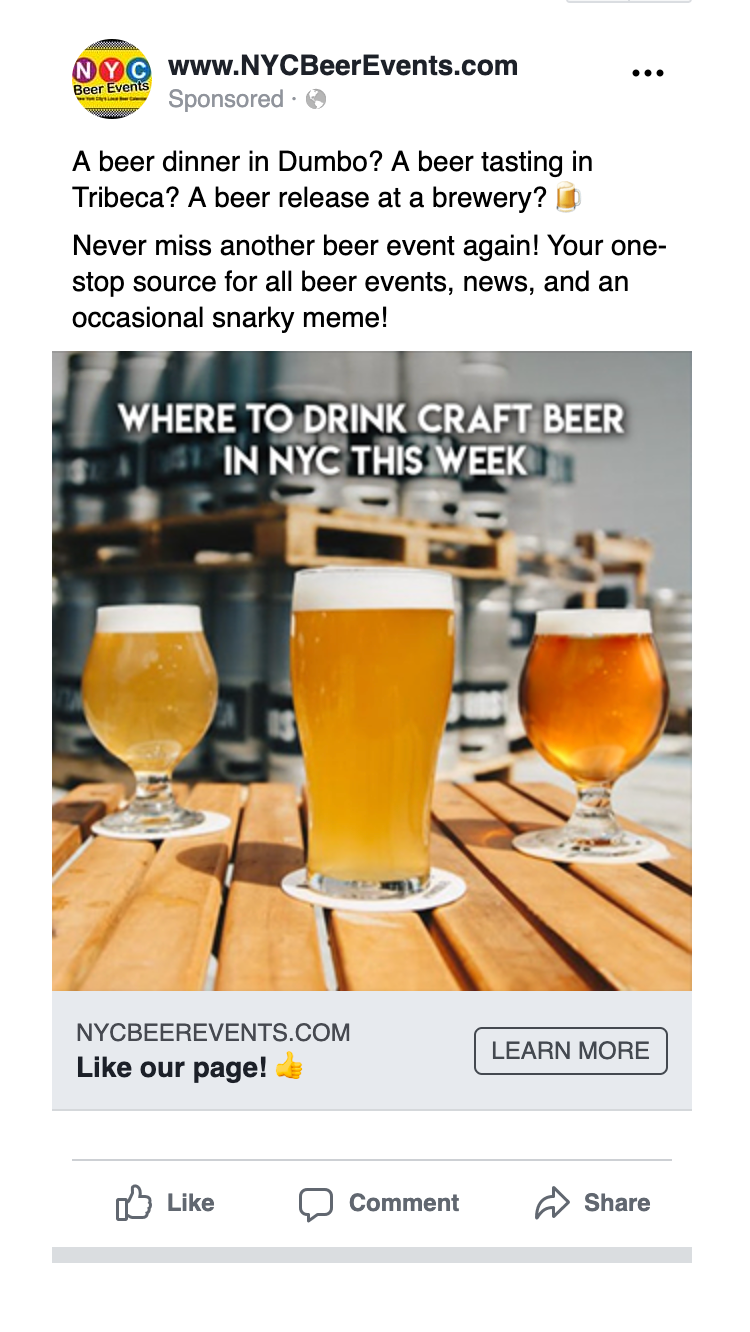Comment on the beer events post
The image size is (750, 1332).
click(379, 1203)
